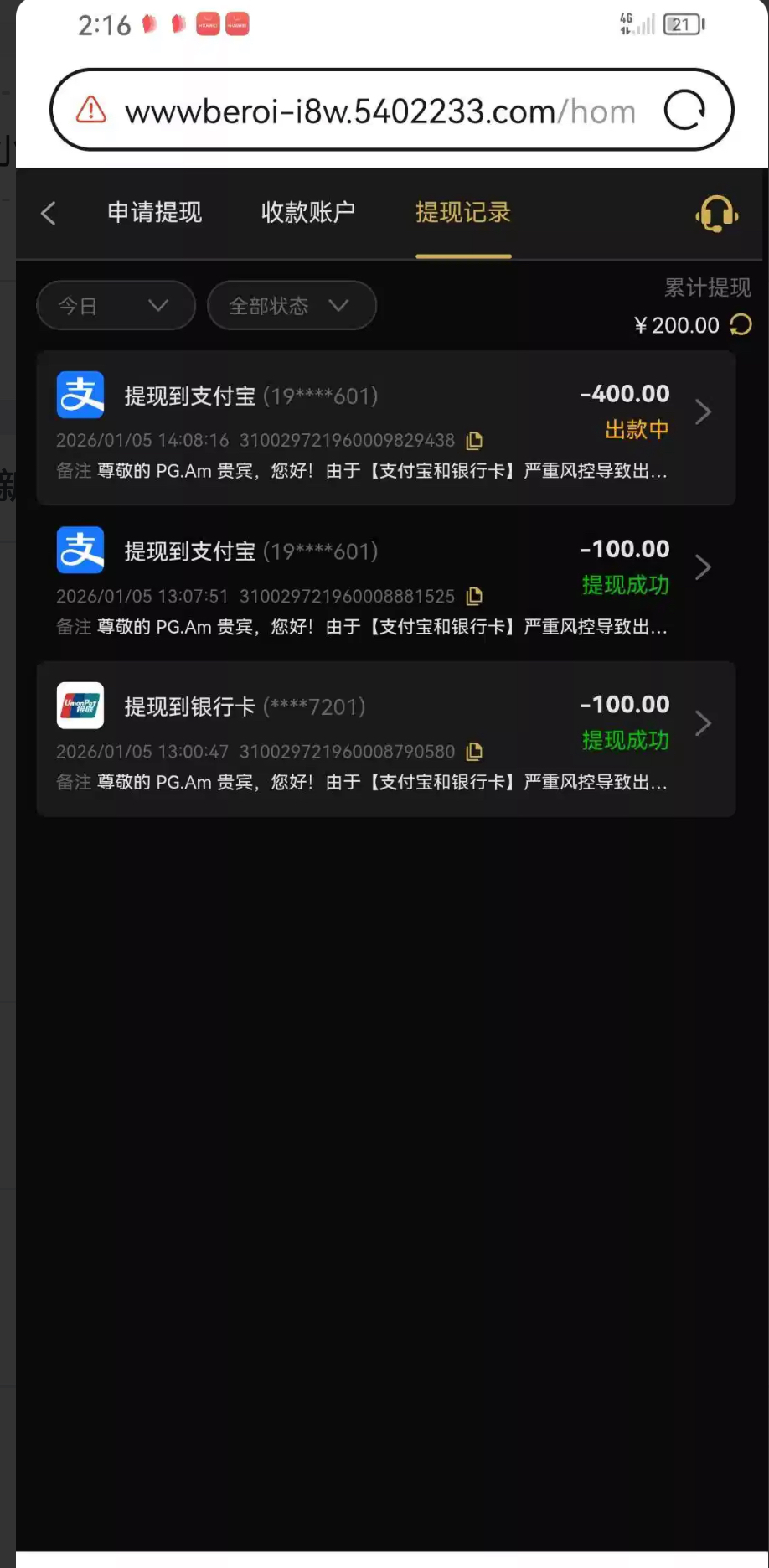
Task: Copy order number ending 8790580
Action: pos(475,752)
